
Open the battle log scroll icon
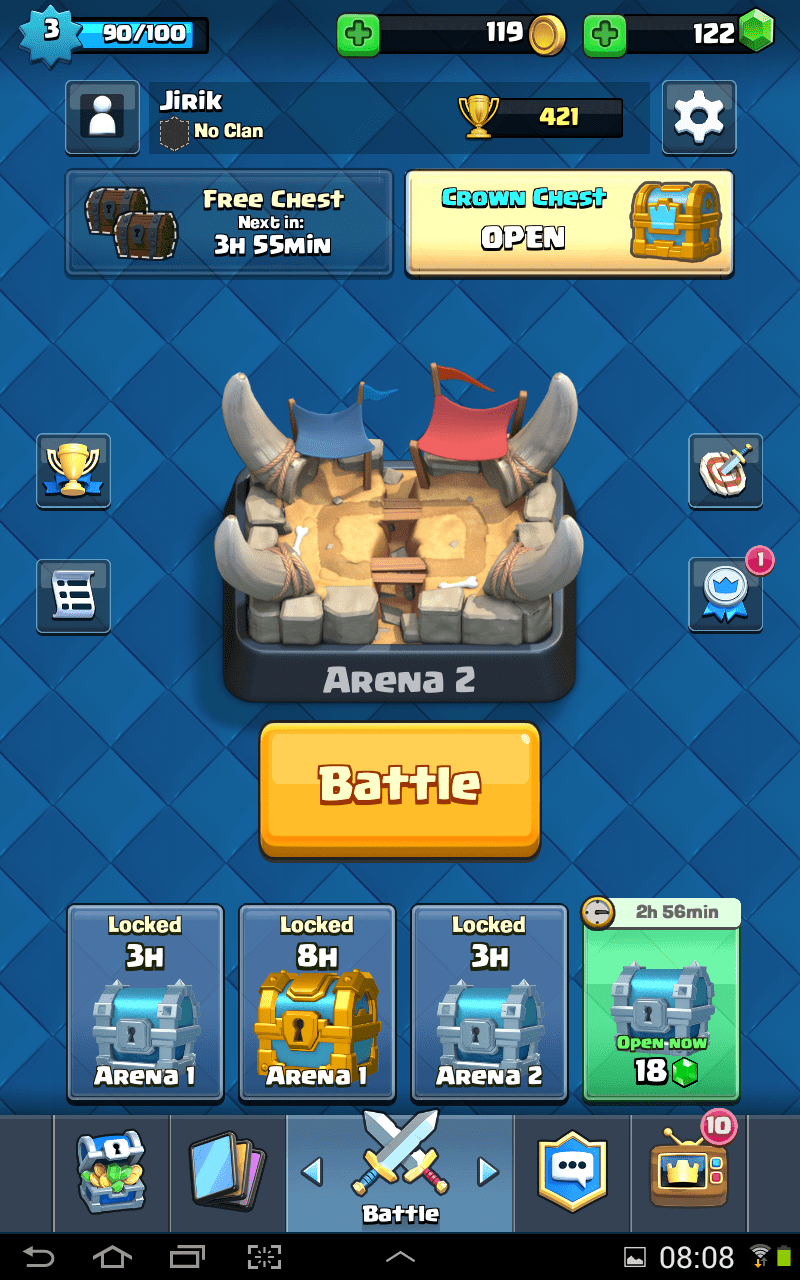click(x=74, y=596)
